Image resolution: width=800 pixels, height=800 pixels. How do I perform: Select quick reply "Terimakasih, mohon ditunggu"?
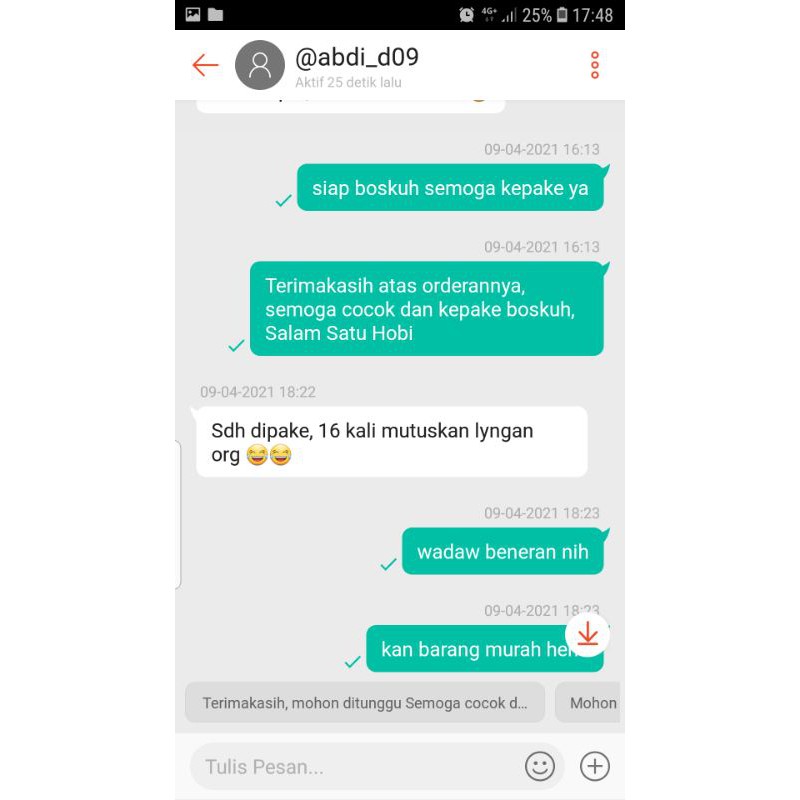pyautogui.click(x=365, y=703)
